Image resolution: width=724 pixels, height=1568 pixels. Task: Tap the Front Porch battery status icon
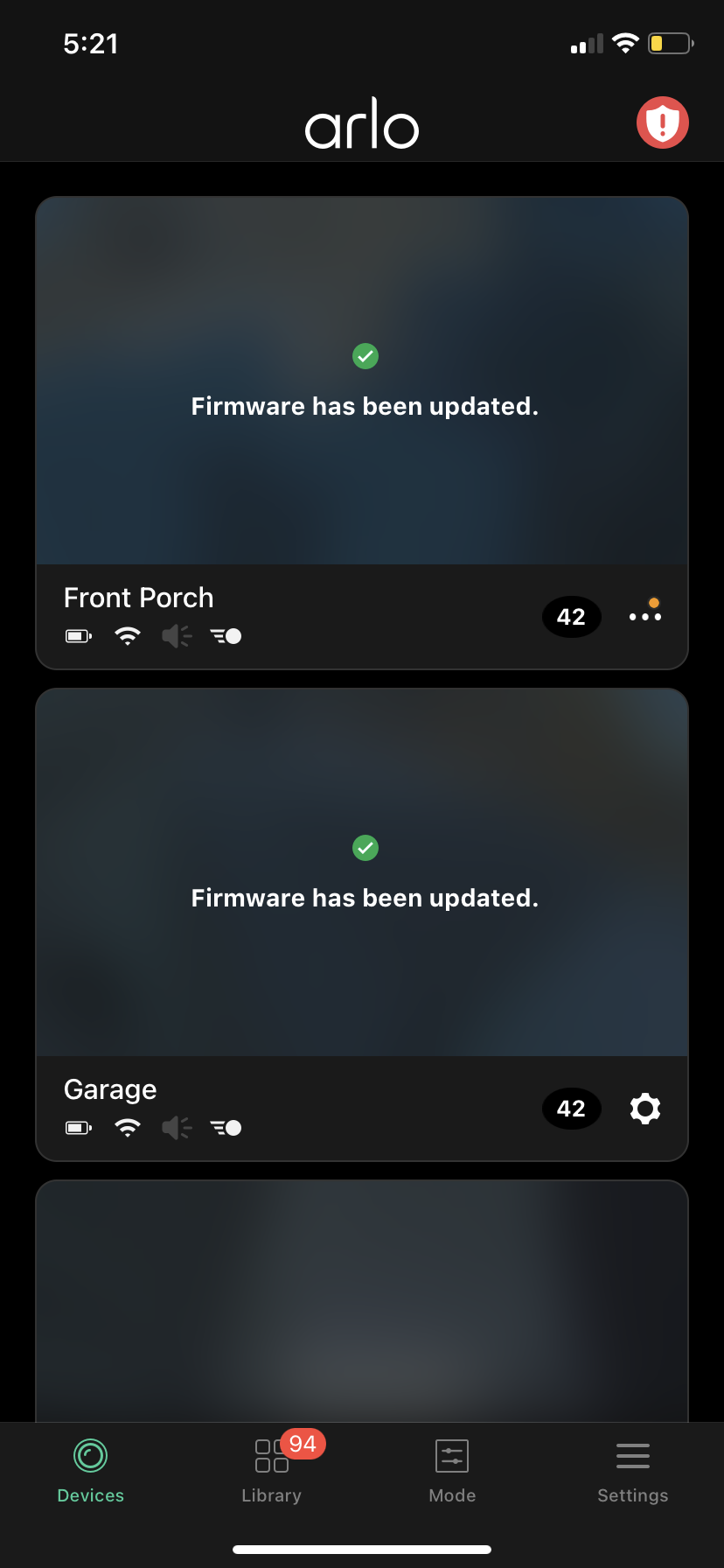77,636
